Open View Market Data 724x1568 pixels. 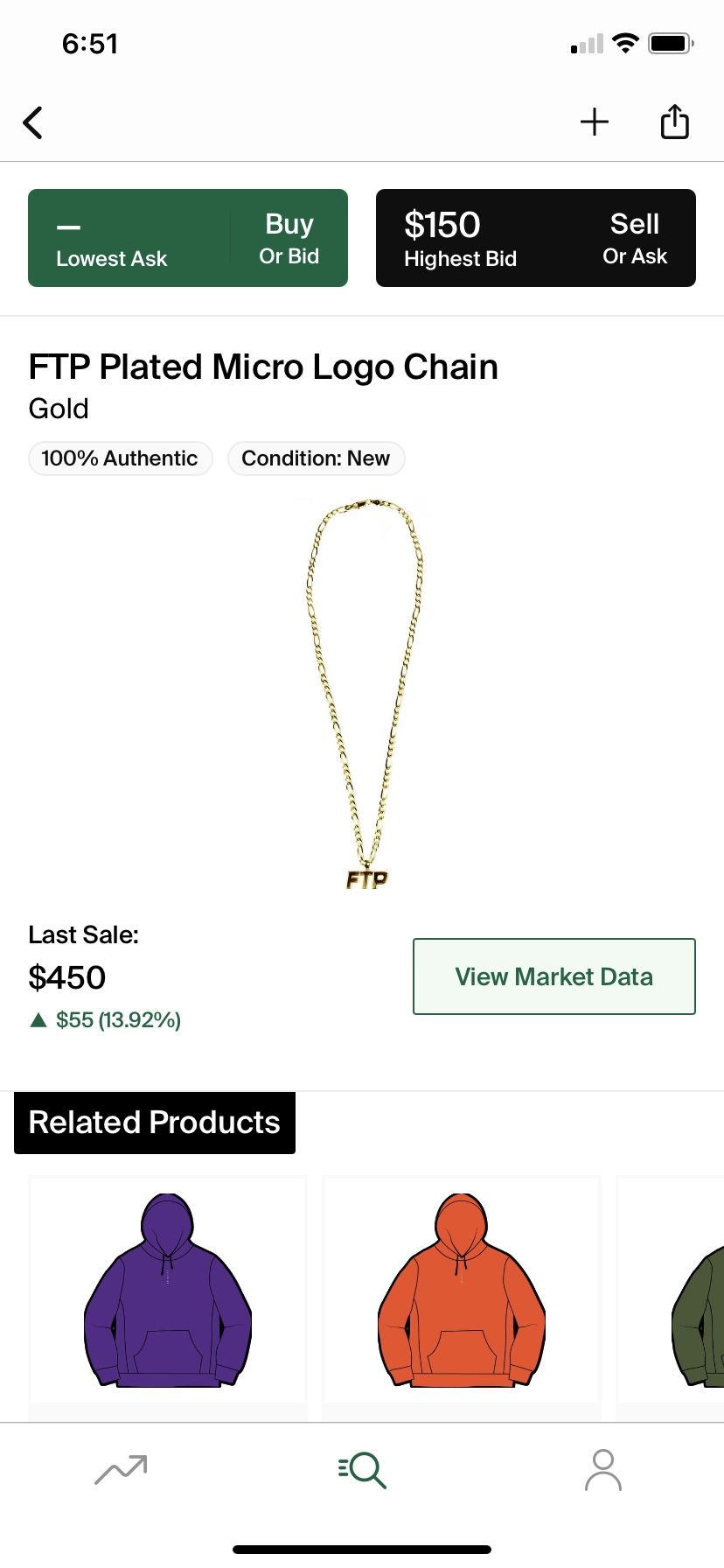click(x=553, y=976)
